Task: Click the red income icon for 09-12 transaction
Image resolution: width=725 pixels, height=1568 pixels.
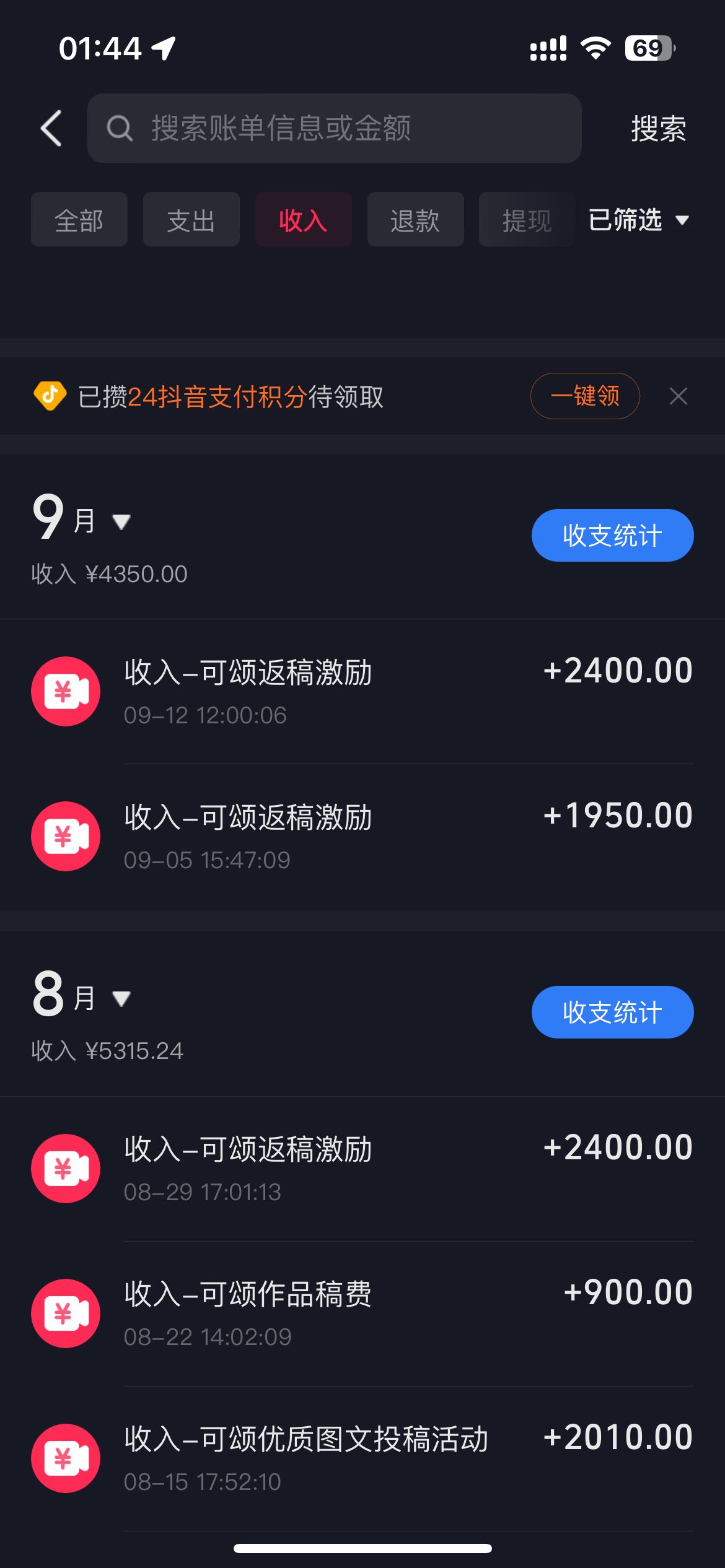Action: point(65,691)
